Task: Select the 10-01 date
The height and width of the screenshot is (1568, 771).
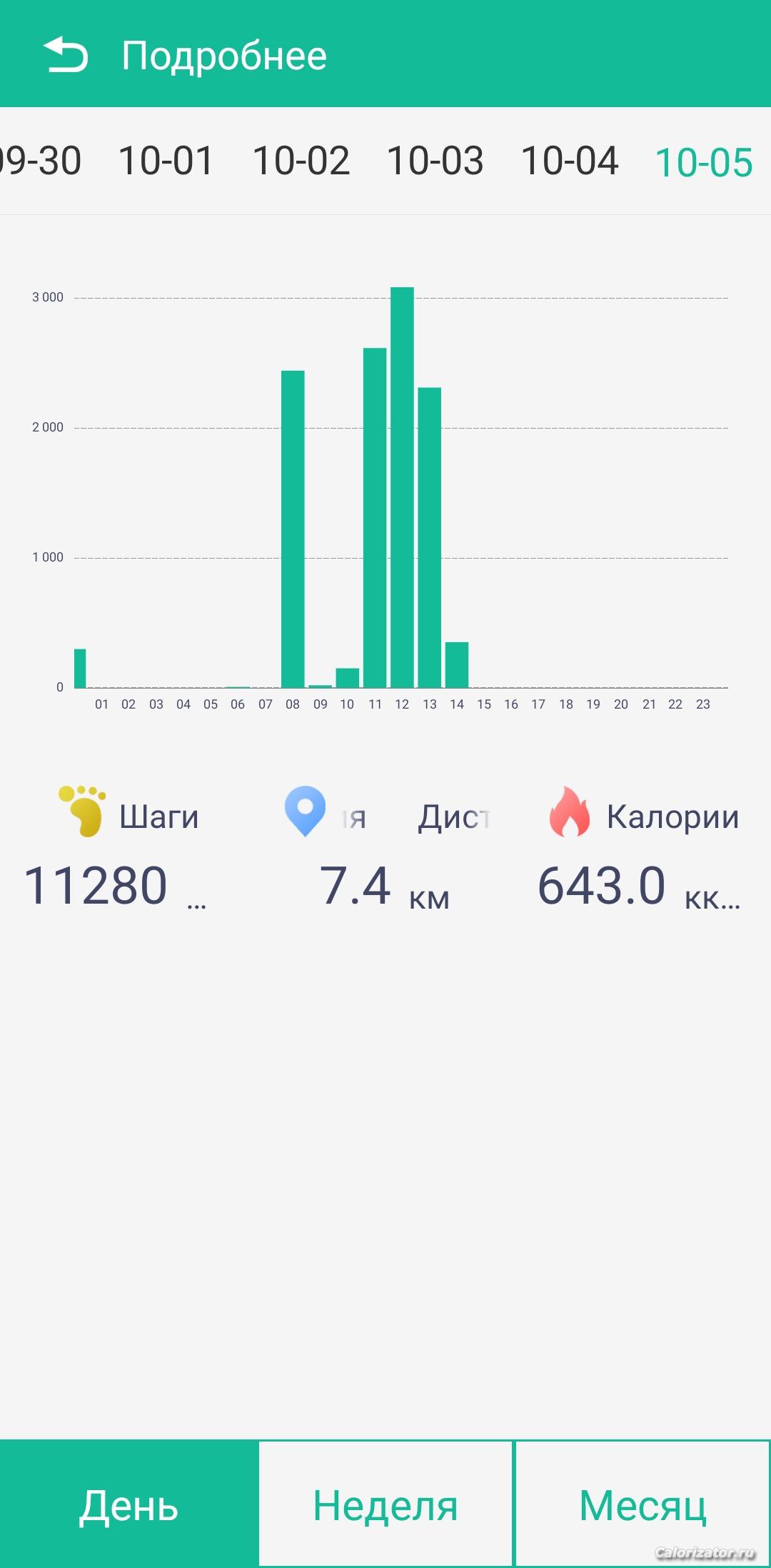Action: click(166, 161)
